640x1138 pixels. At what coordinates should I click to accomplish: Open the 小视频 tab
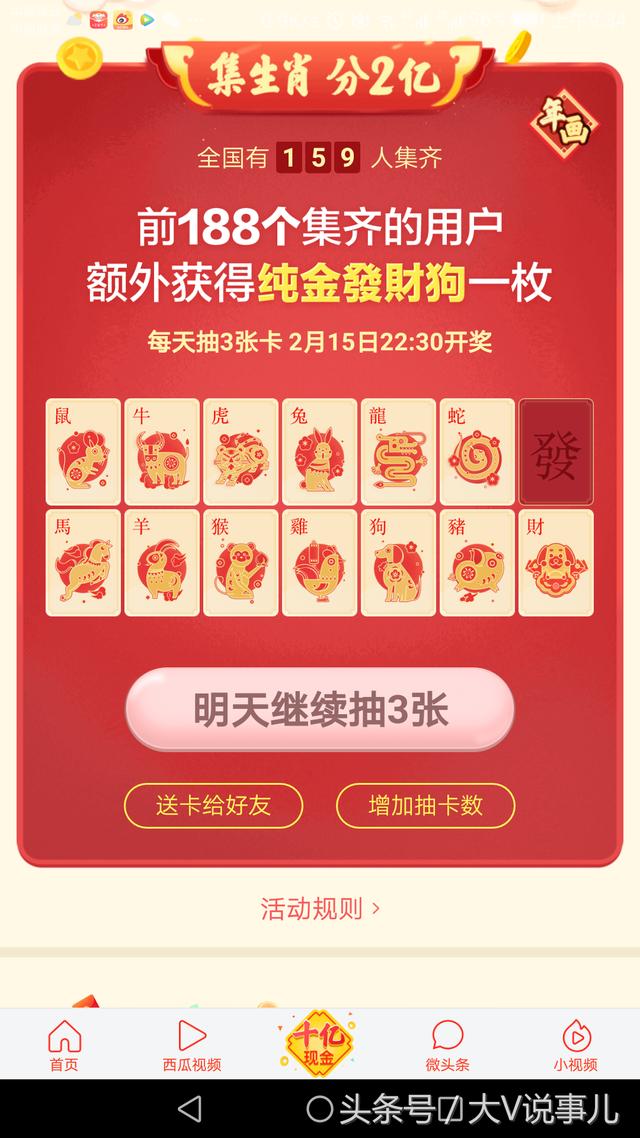pos(575,1046)
